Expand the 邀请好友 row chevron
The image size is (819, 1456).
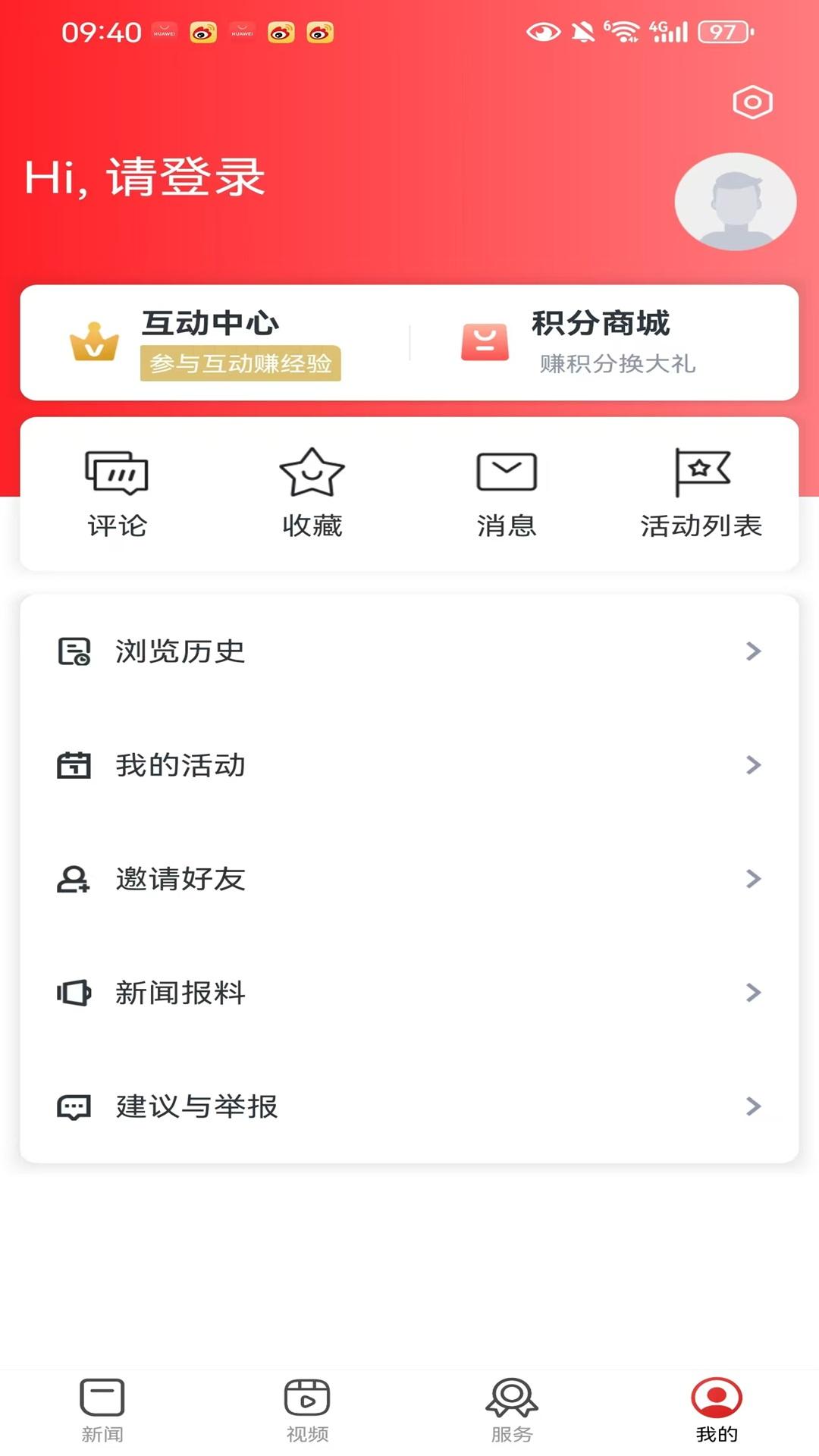pos(752,879)
